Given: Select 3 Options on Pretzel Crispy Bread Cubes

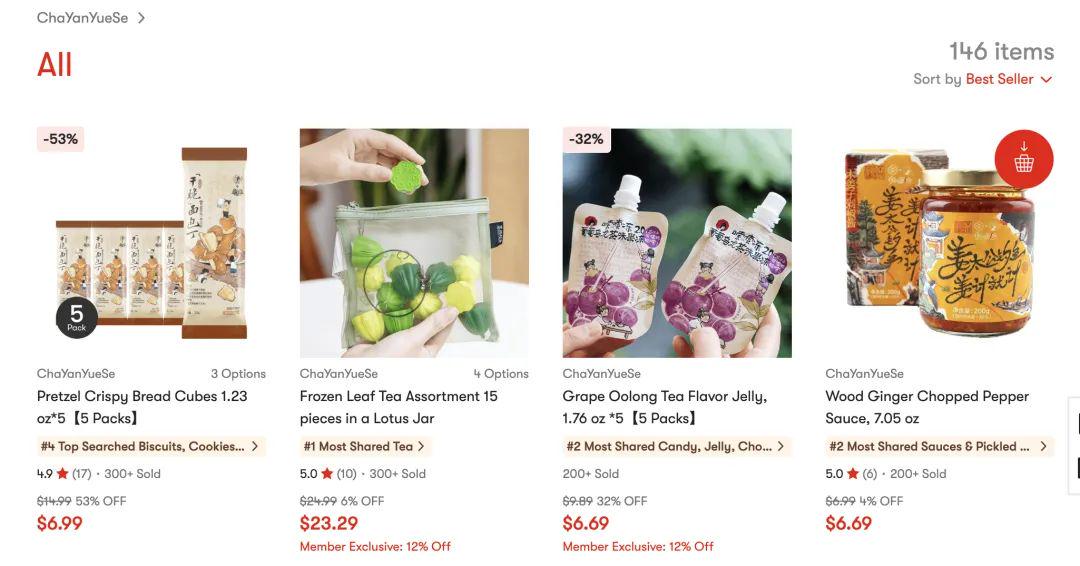Looking at the screenshot, I should (238, 374).
